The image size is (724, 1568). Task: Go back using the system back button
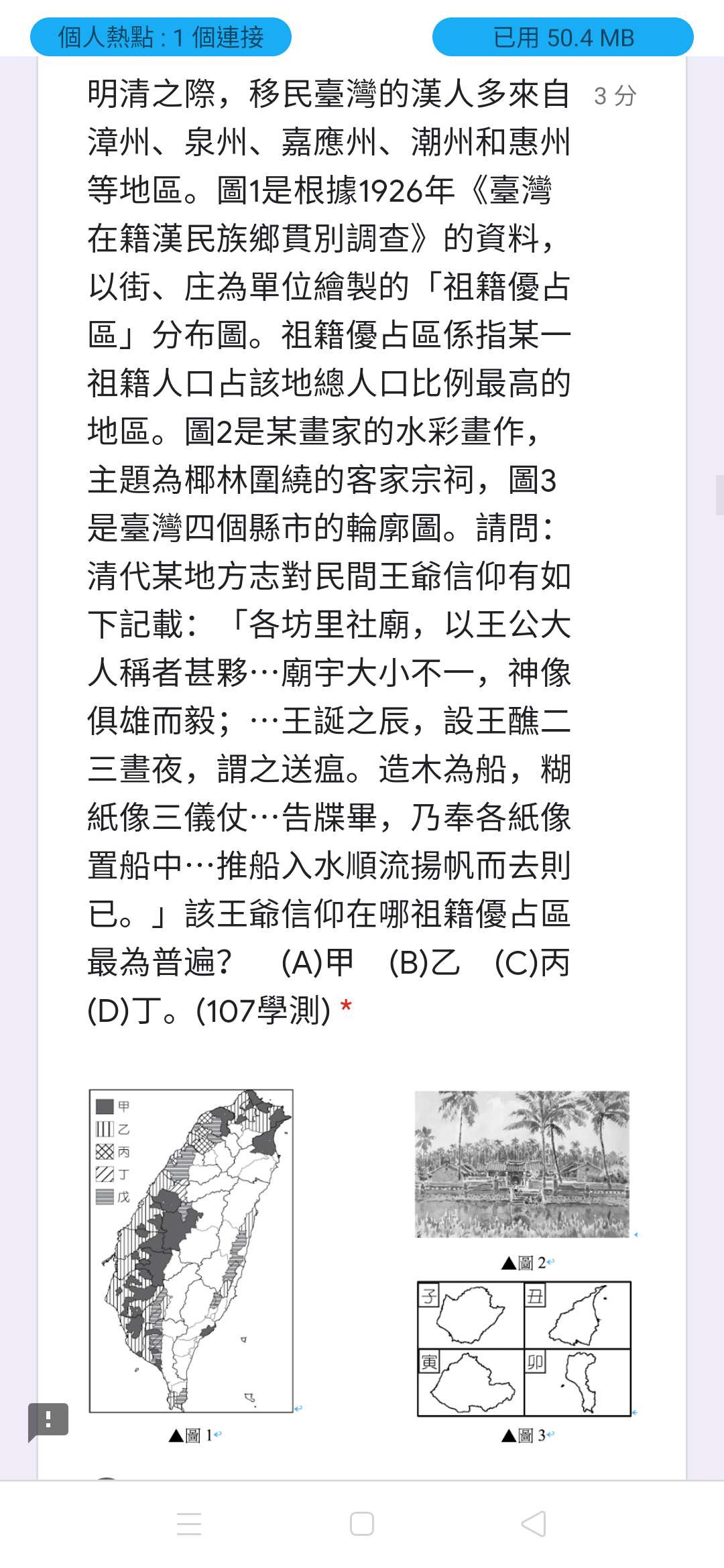(x=534, y=1524)
